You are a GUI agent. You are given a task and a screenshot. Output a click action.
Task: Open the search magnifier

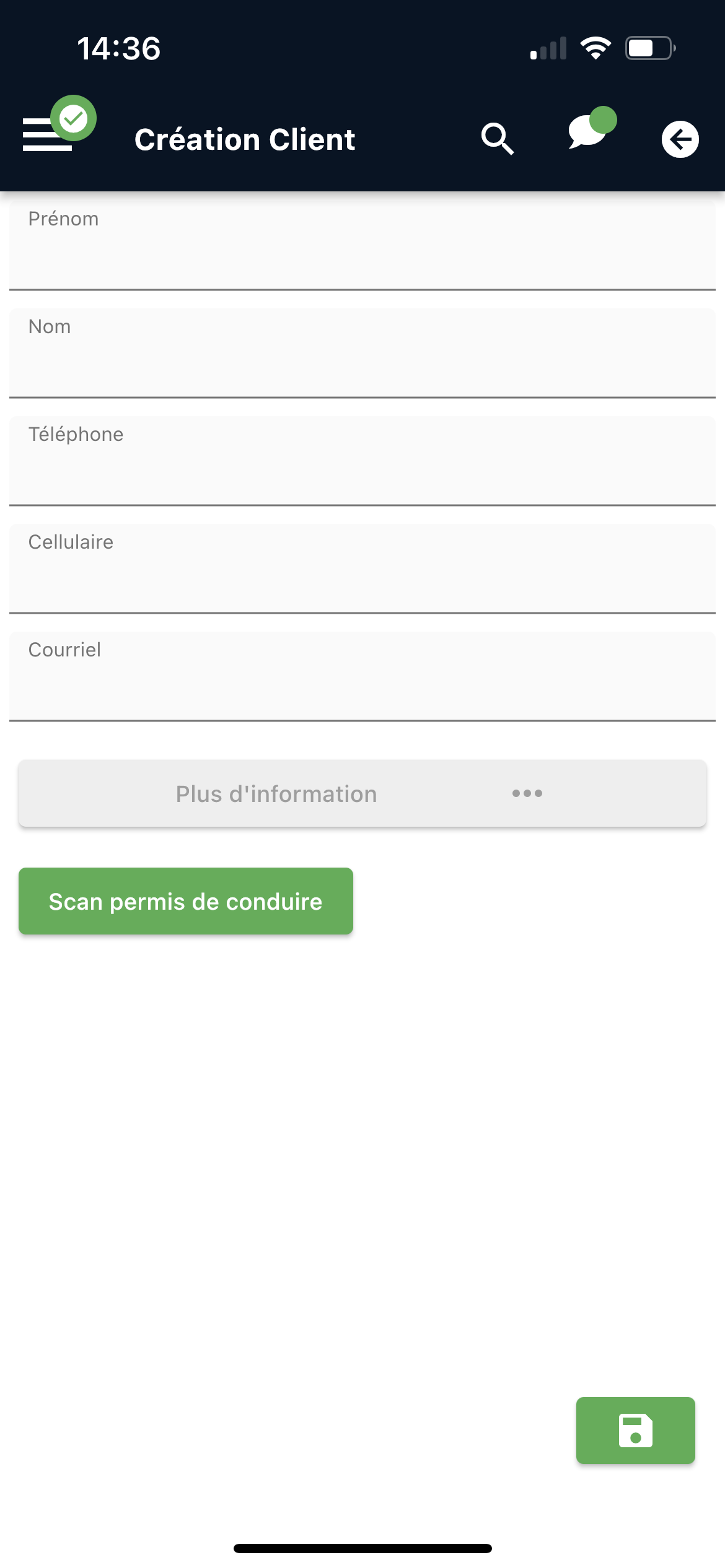click(x=498, y=139)
